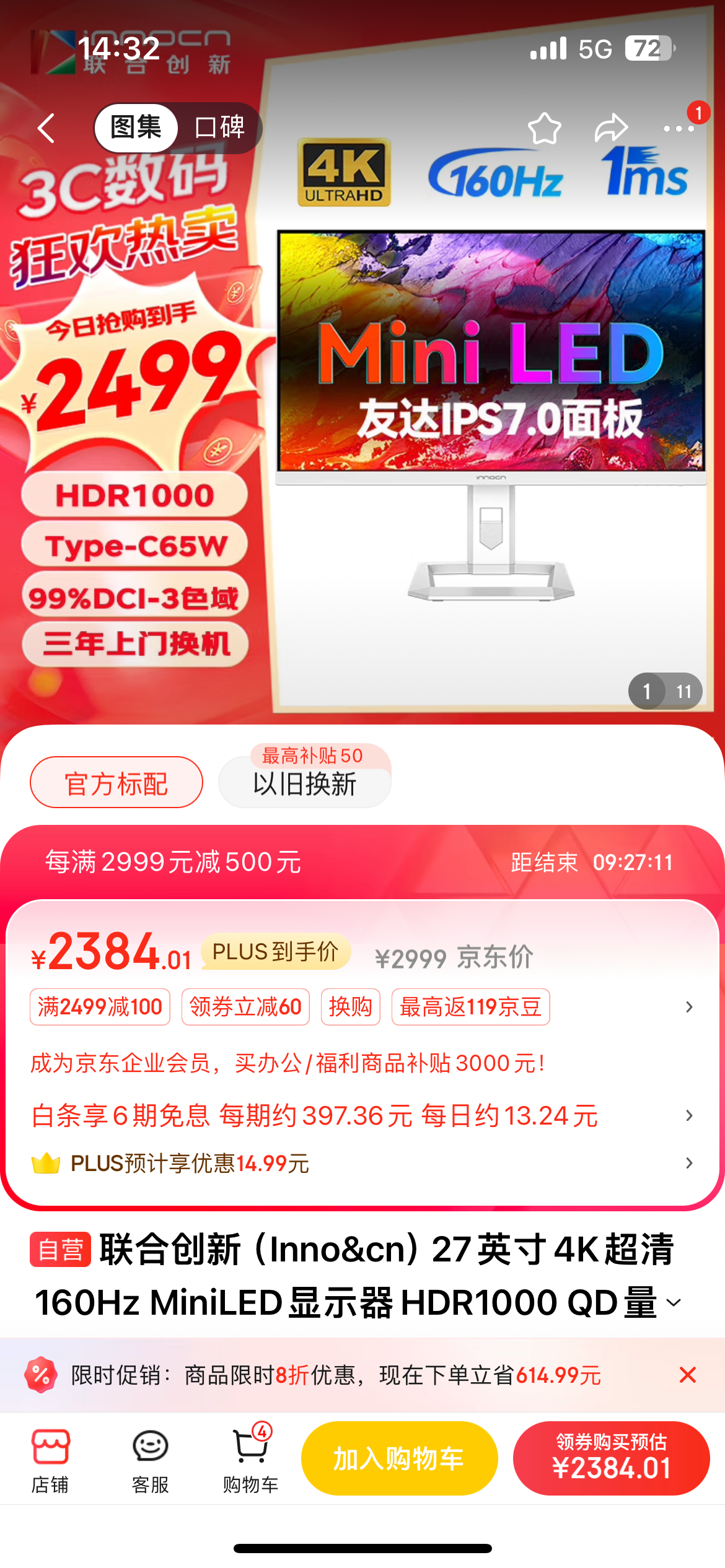View the 最高返119京豆 promotion chip
Viewport: 725px width, 1568px height.
tap(470, 1008)
